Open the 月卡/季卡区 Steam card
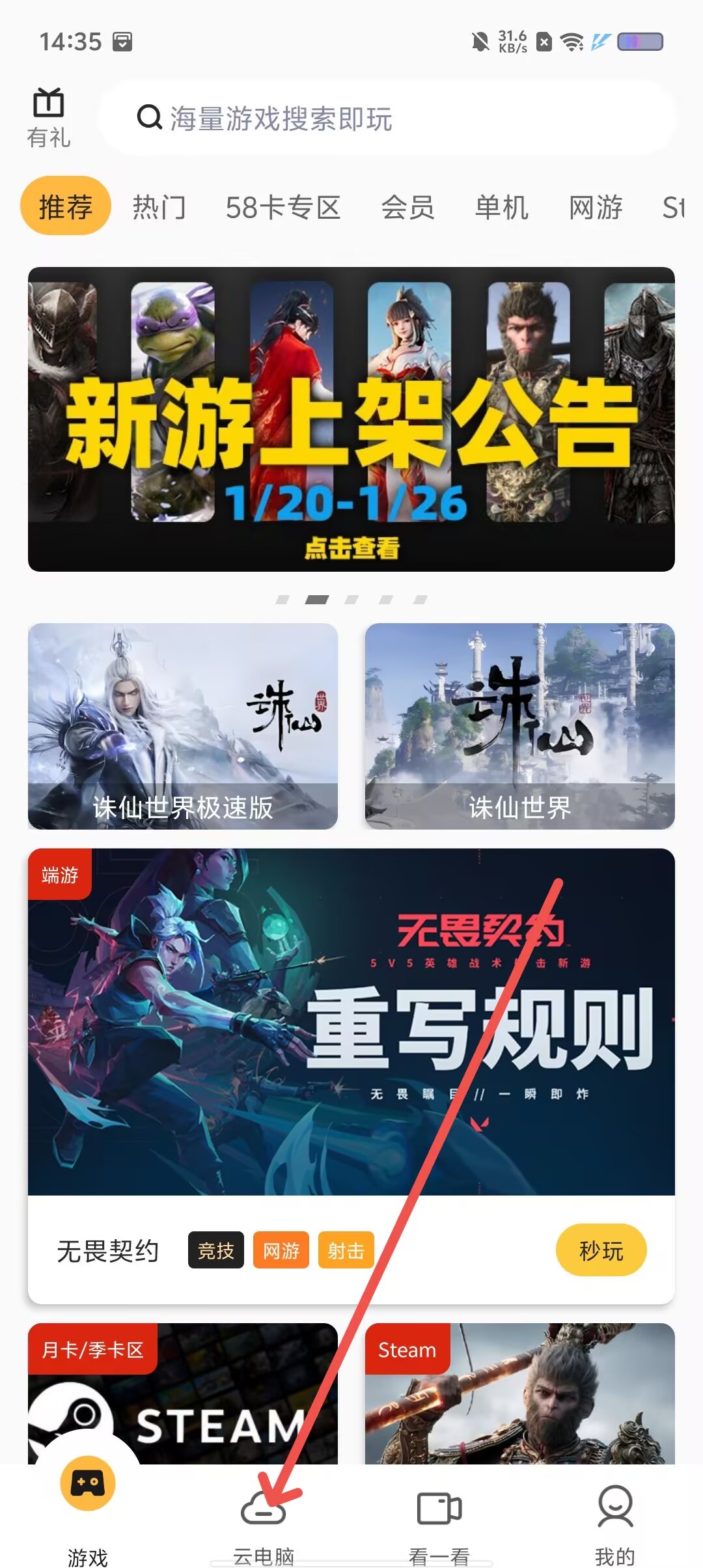The height and width of the screenshot is (1568, 703). 183,1393
